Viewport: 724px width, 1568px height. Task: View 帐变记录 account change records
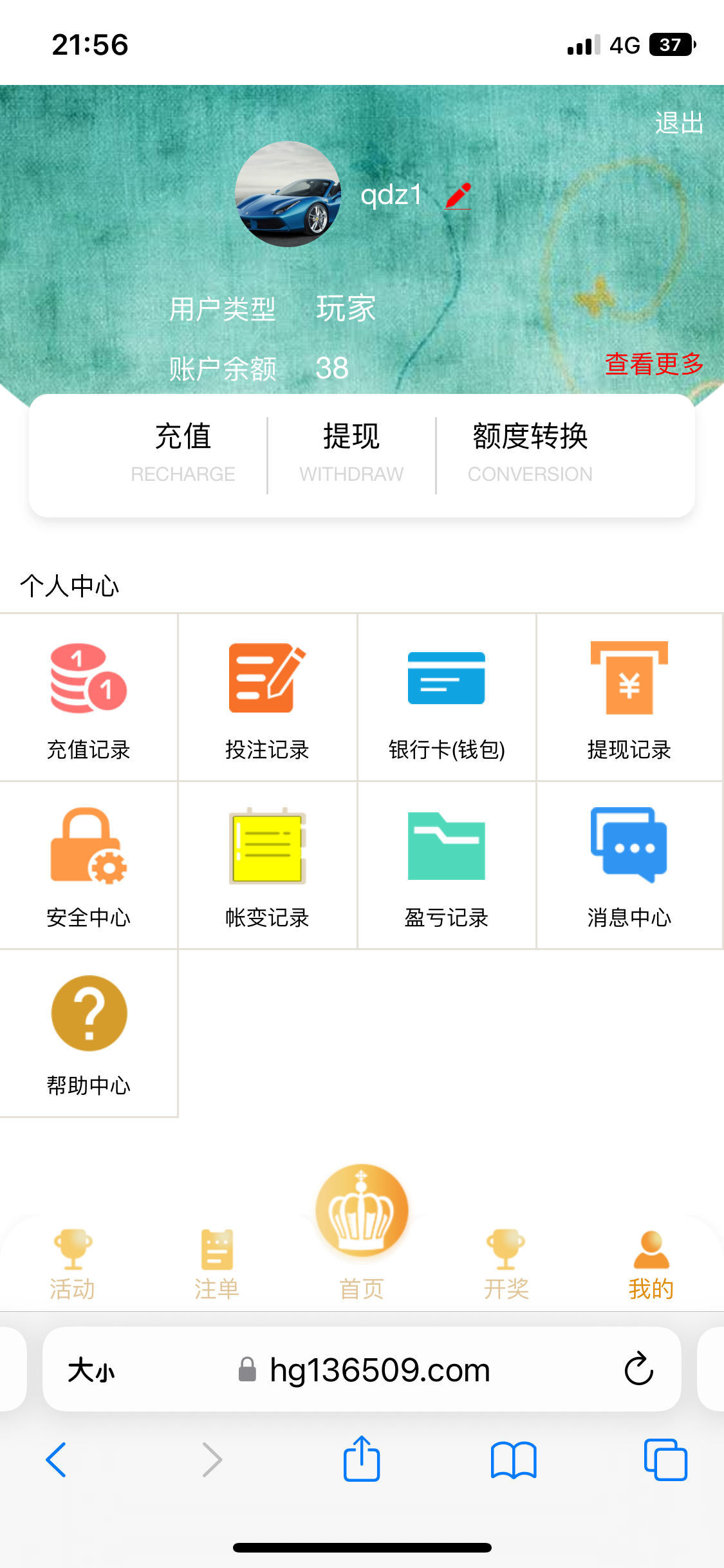267,866
